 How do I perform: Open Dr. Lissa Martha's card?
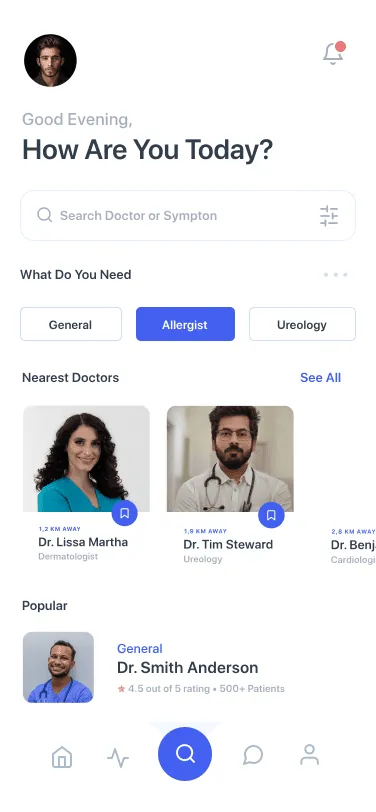coord(86,485)
